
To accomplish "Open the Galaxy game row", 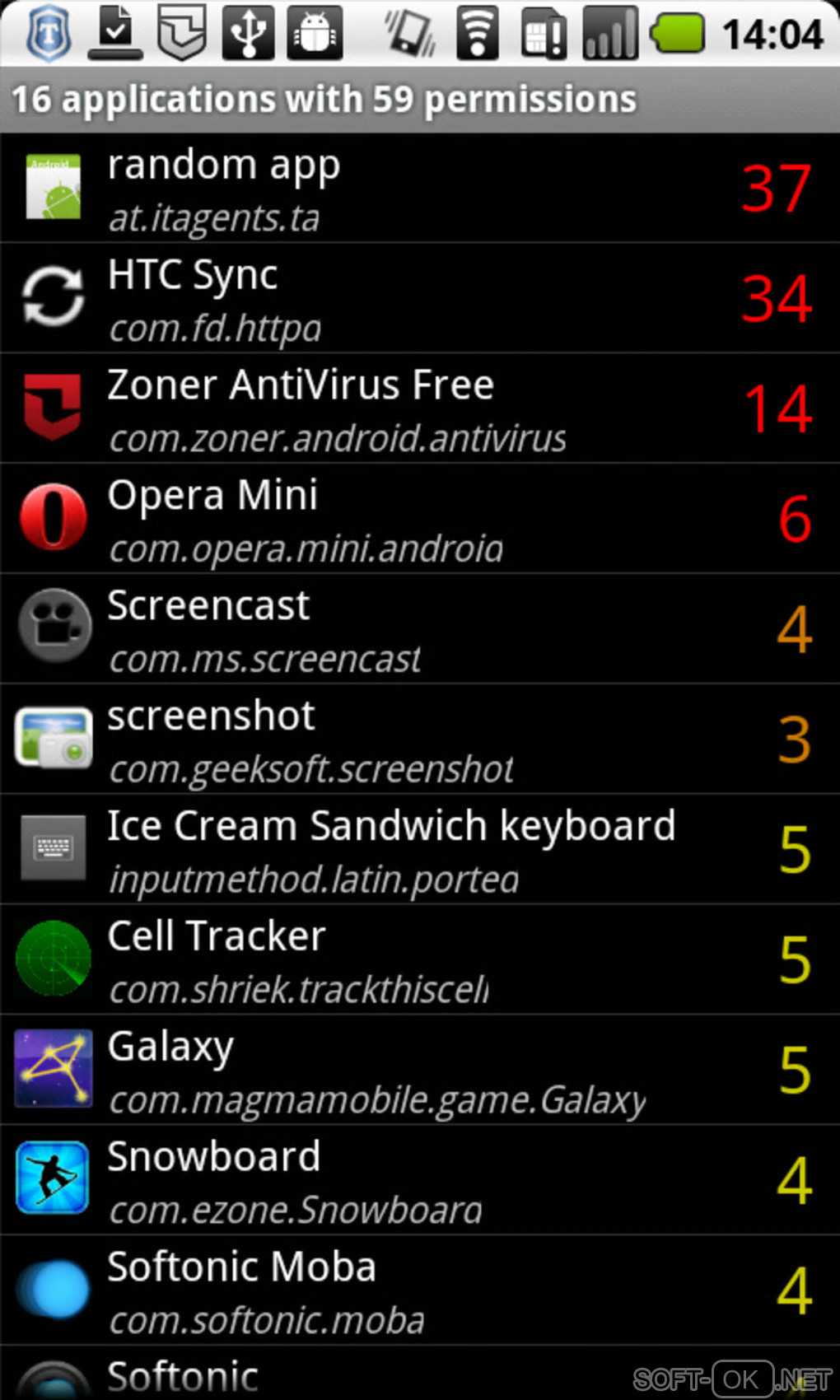I will (x=420, y=1071).
